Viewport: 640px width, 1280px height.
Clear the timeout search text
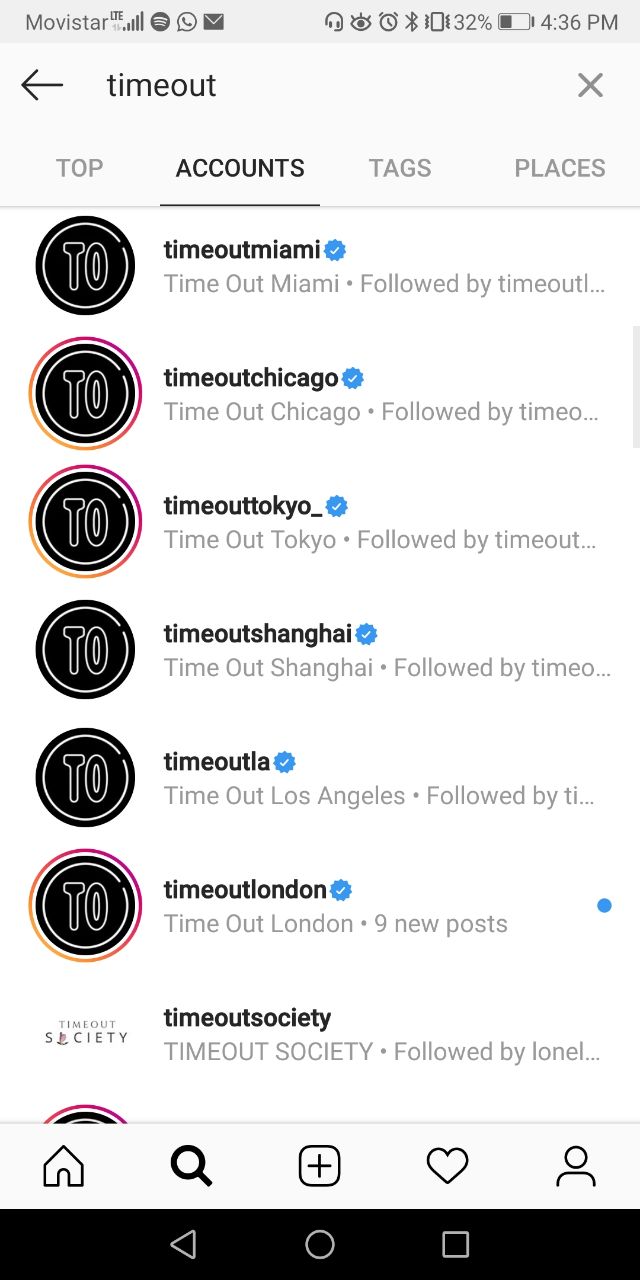[590, 86]
